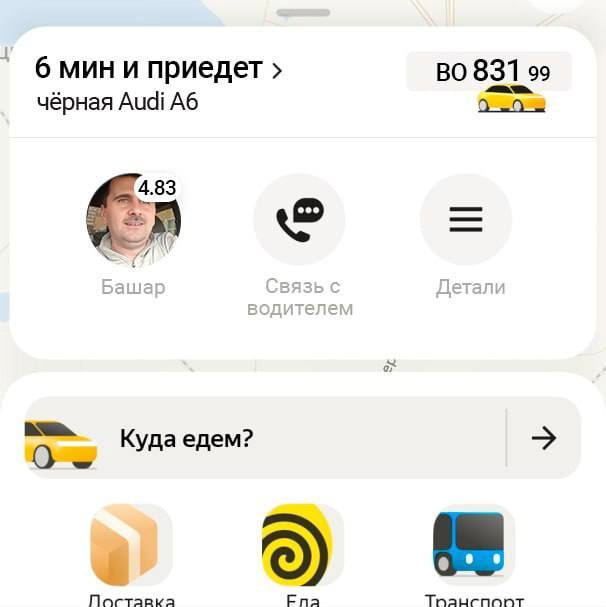The width and height of the screenshot is (606, 607).
Task: Expand the '6 мин и приедет' ride status
Action: (x=160, y=70)
